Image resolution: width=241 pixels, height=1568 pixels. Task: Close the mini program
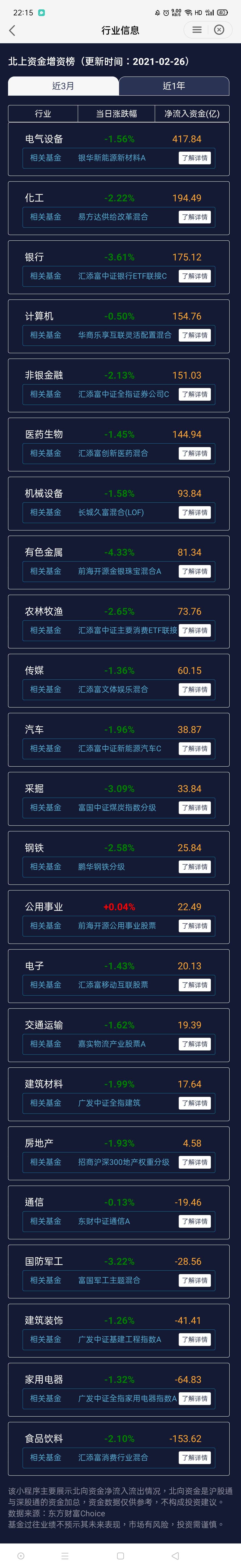click(x=219, y=30)
